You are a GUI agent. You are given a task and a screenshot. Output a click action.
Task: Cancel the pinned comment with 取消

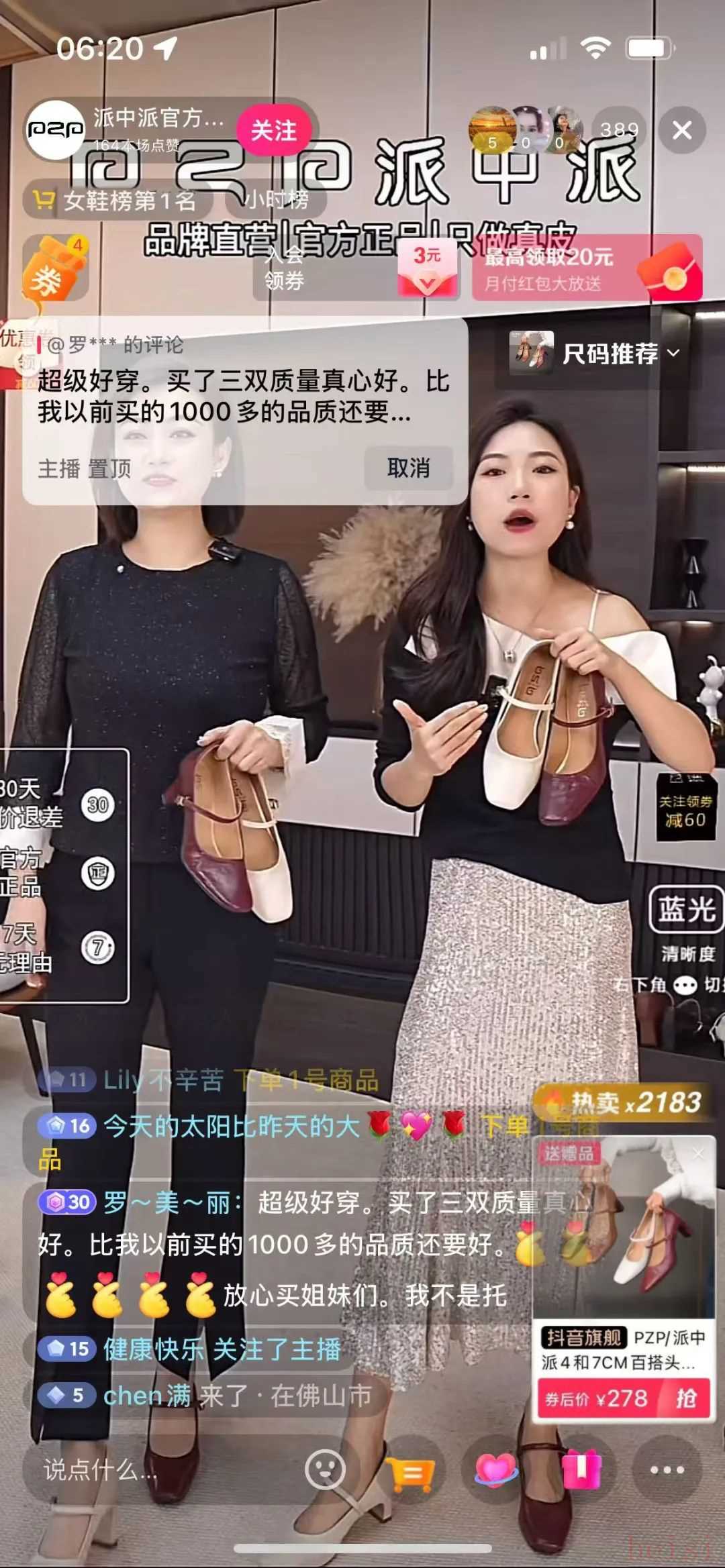(408, 468)
